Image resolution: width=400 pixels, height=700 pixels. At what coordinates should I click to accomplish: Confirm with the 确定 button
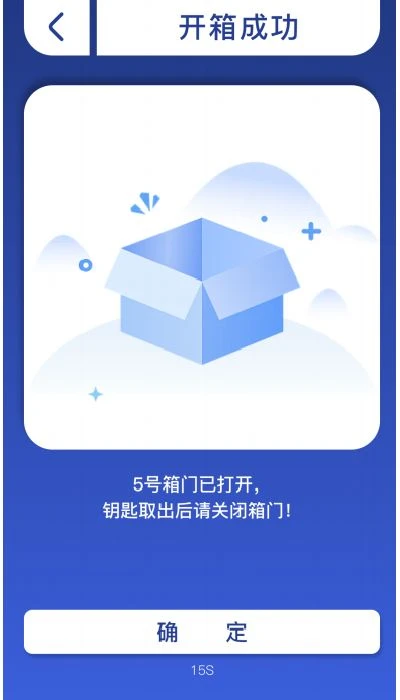click(x=202, y=632)
